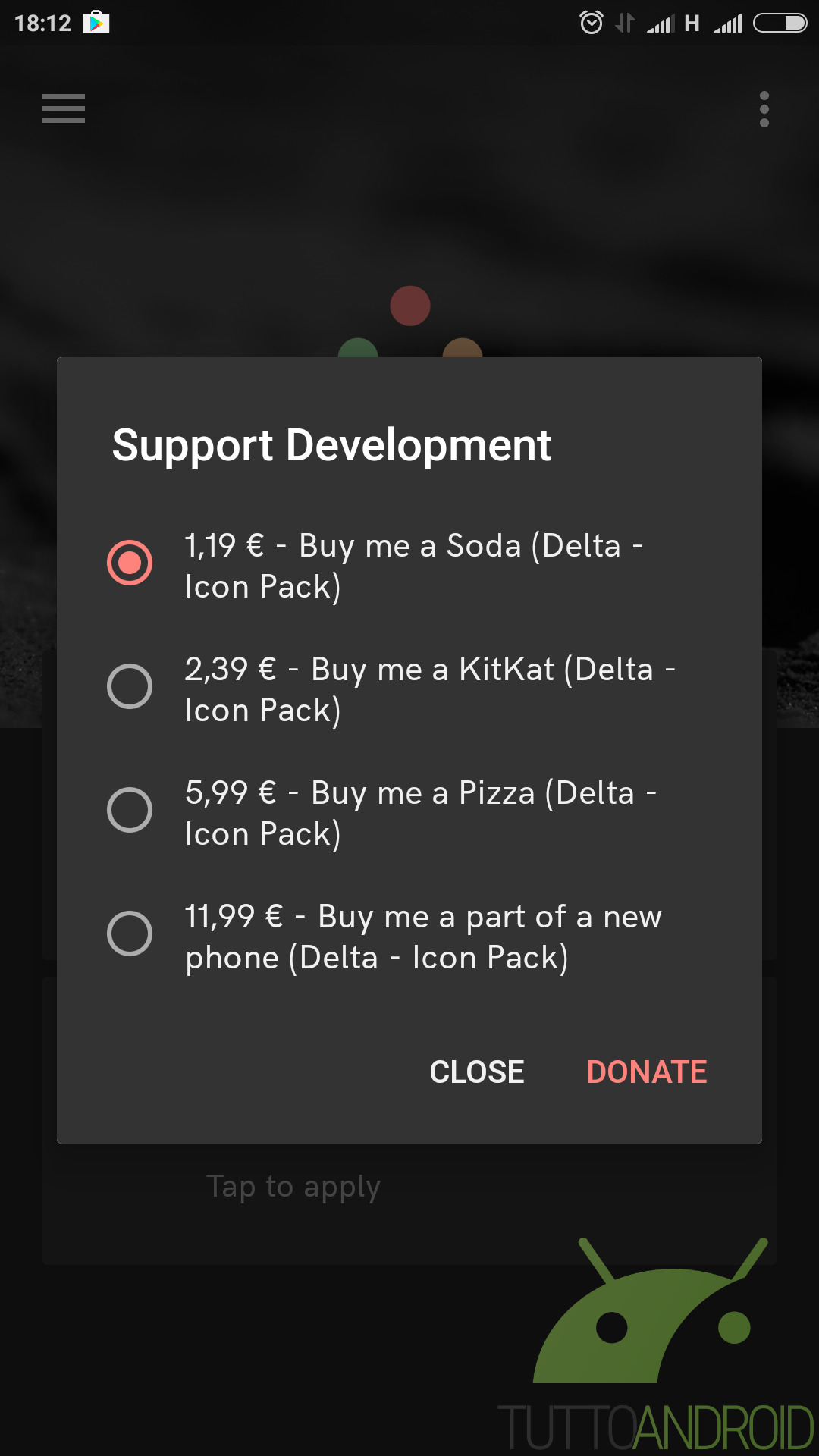Open the hamburger drawer menu
Image resolution: width=819 pixels, height=1456 pixels.
pyautogui.click(x=64, y=108)
